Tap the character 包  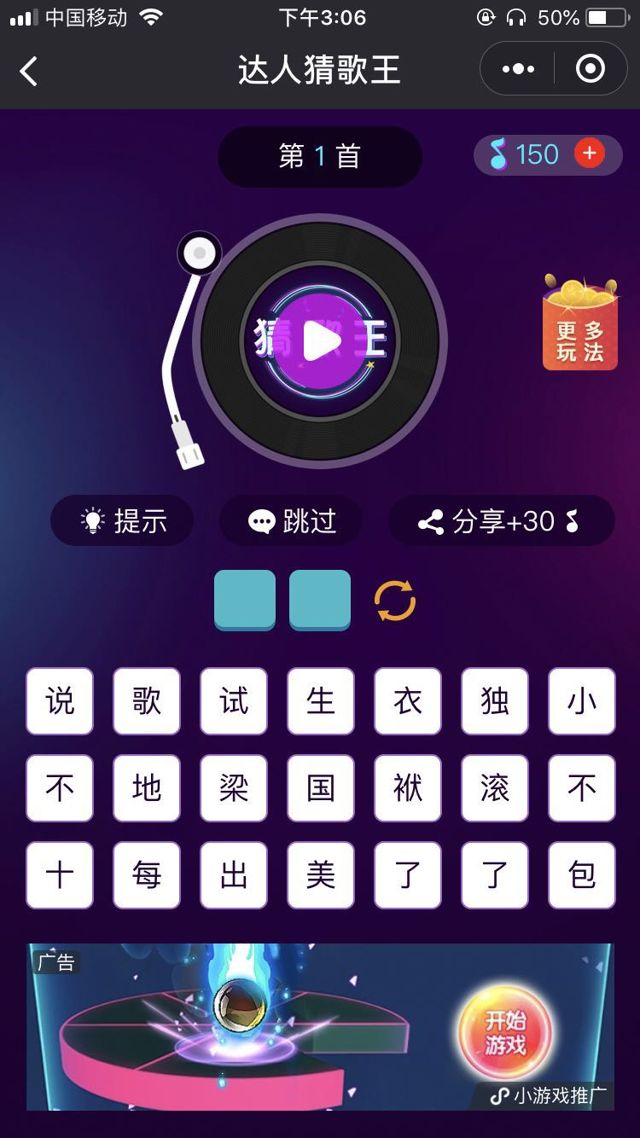tap(581, 875)
